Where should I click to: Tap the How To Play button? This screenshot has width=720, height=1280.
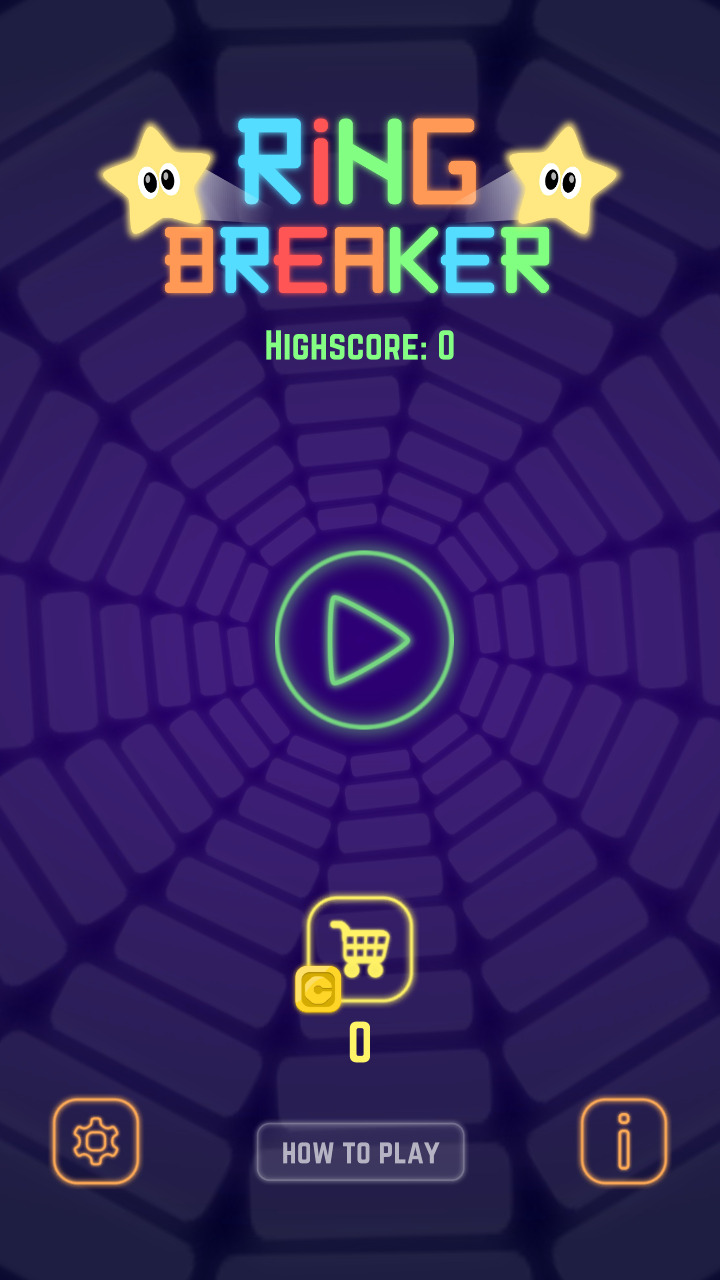point(361,1152)
